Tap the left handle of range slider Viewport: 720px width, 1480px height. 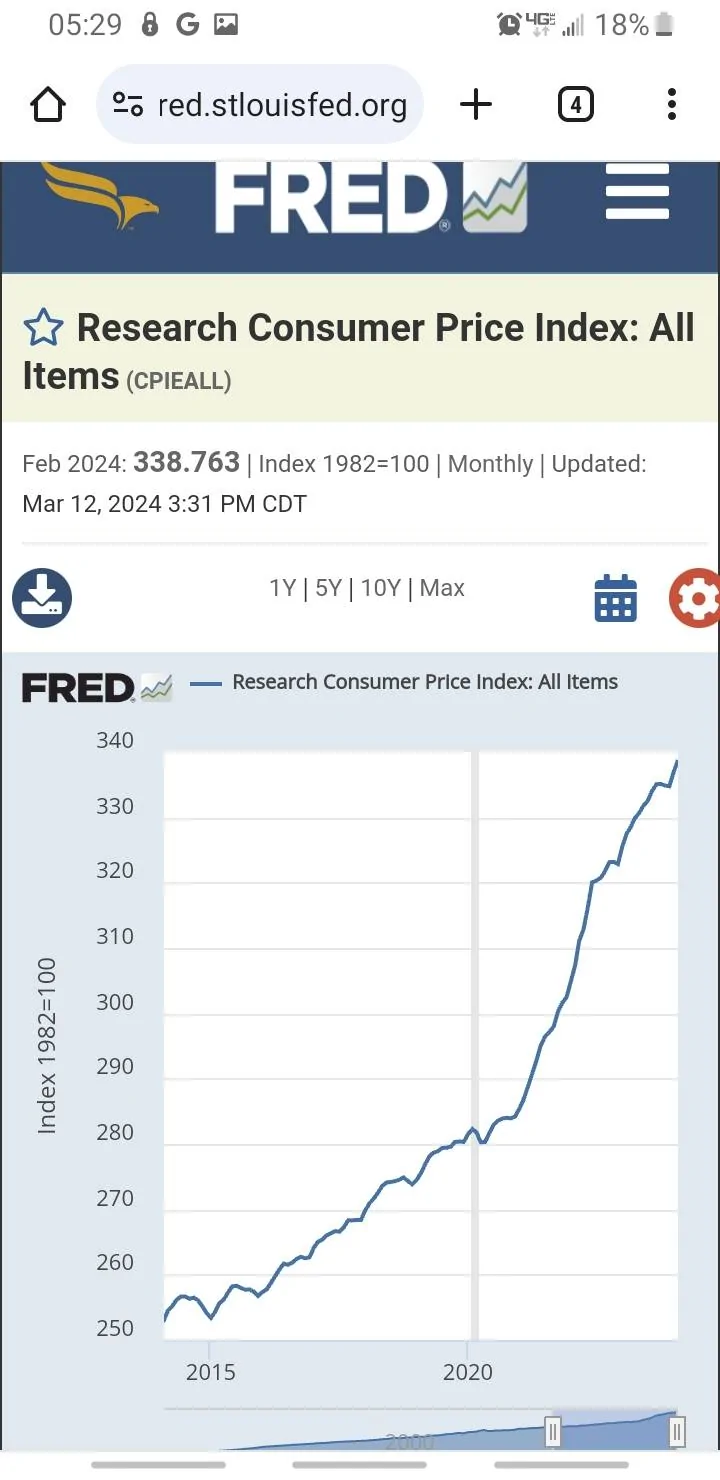552,1431
